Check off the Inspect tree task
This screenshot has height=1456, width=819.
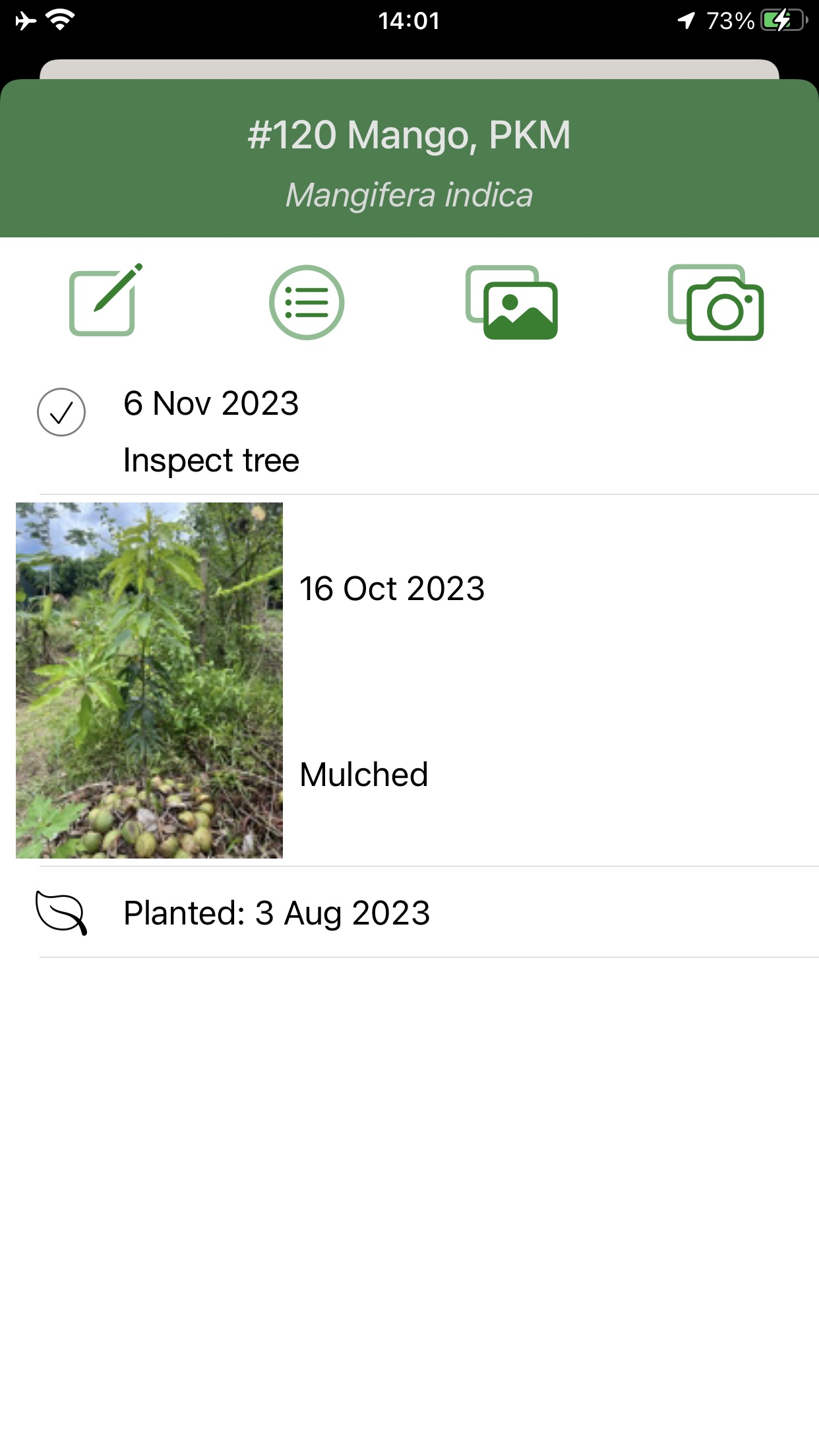pos(61,412)
